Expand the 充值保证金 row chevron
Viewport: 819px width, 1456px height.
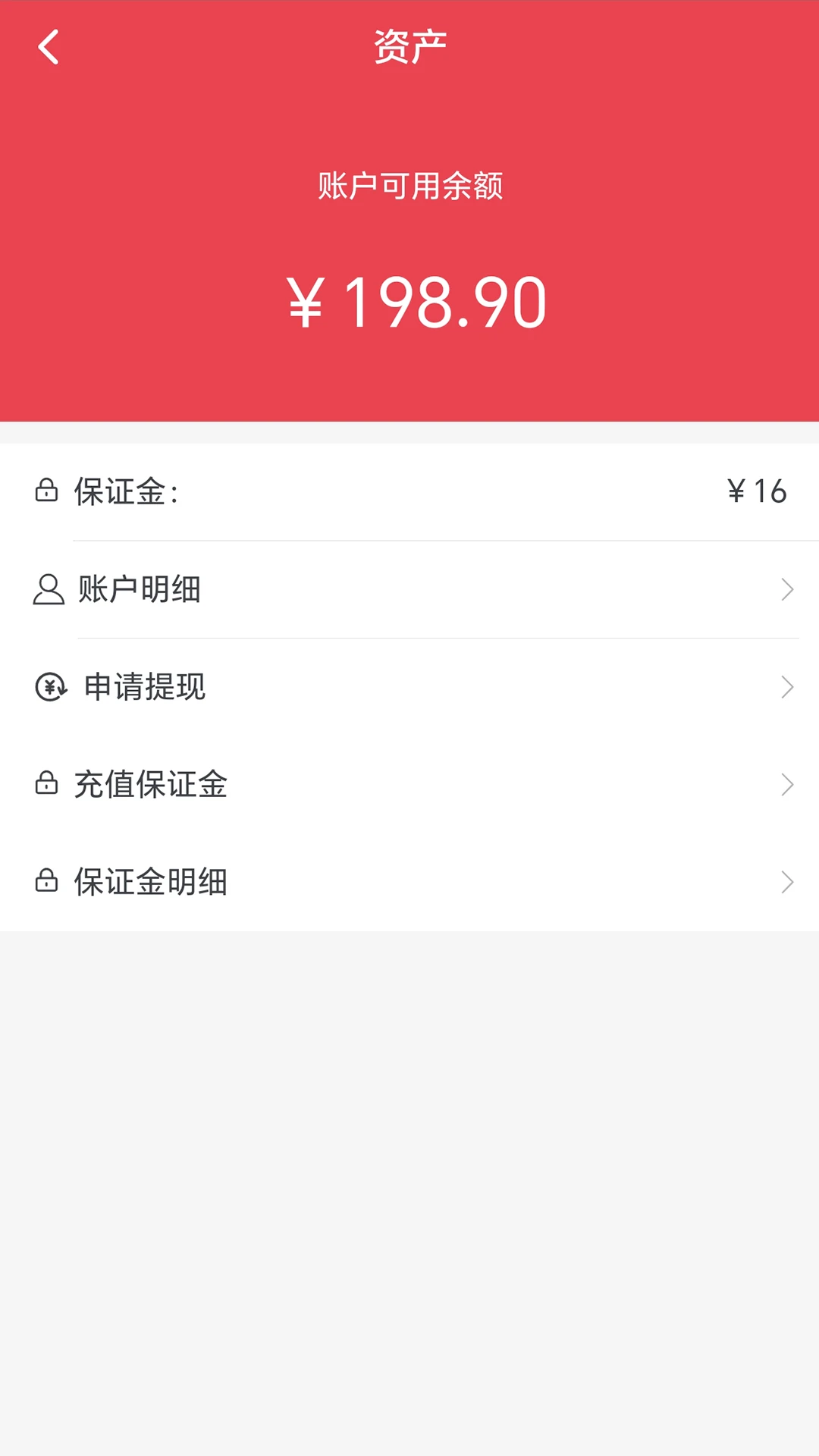(786, 785)
